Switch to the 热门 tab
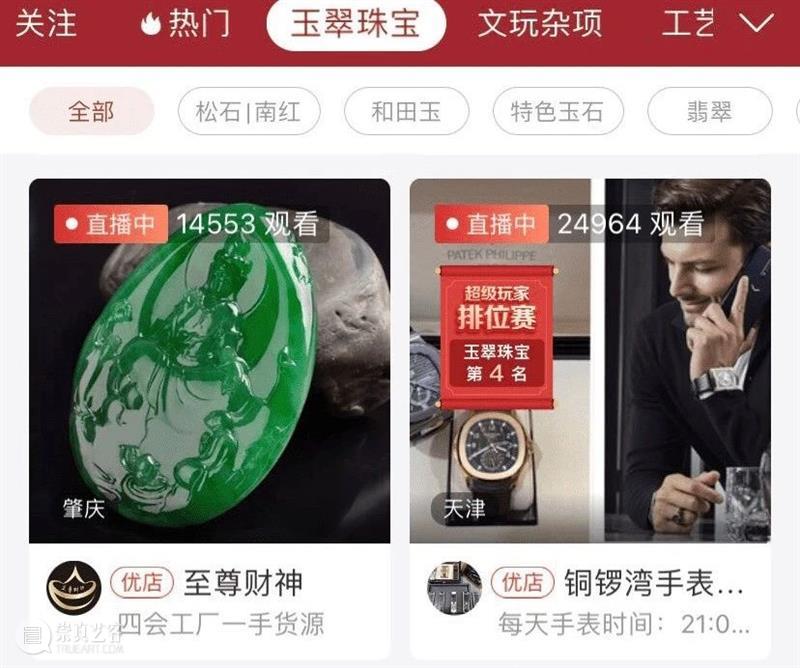 click(186, 23)
